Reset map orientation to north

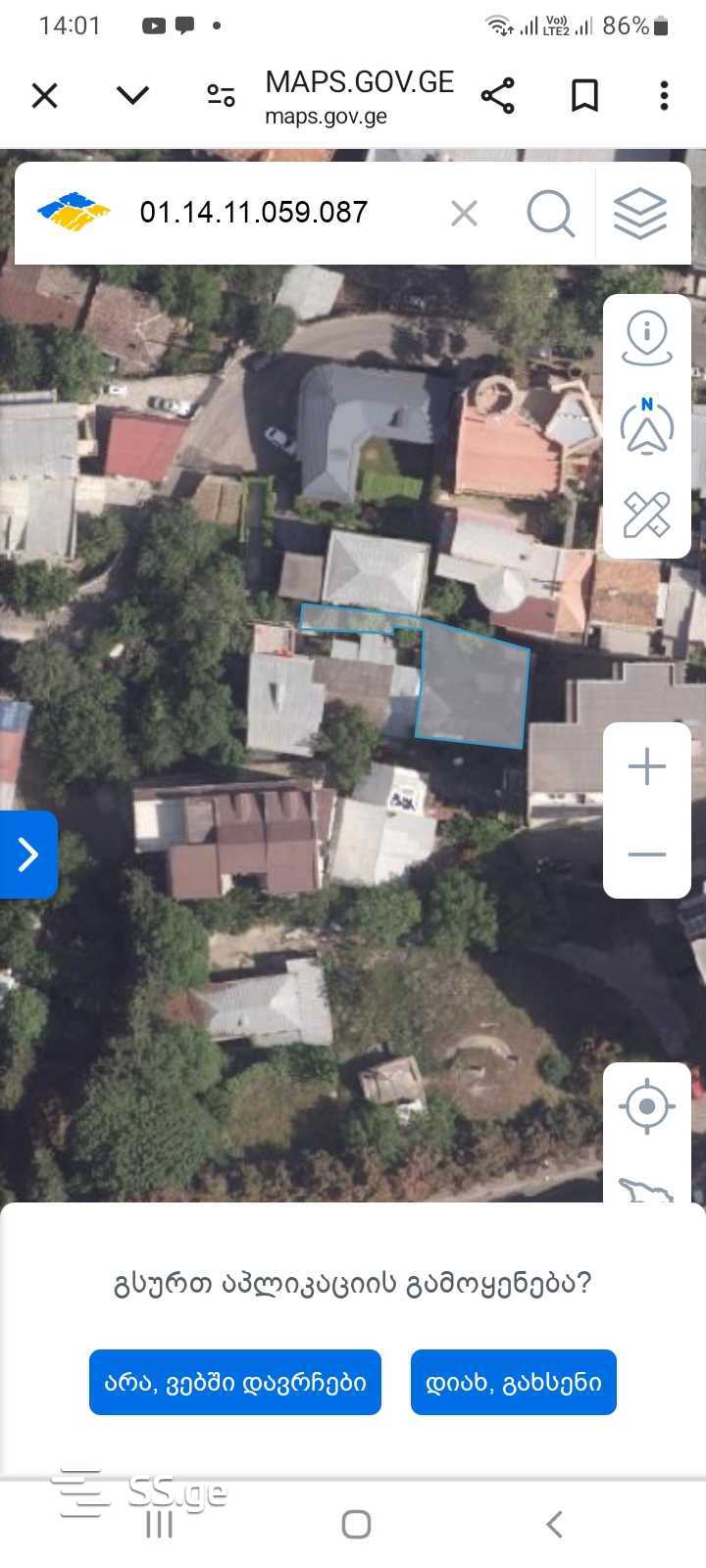tap(647, 426)
